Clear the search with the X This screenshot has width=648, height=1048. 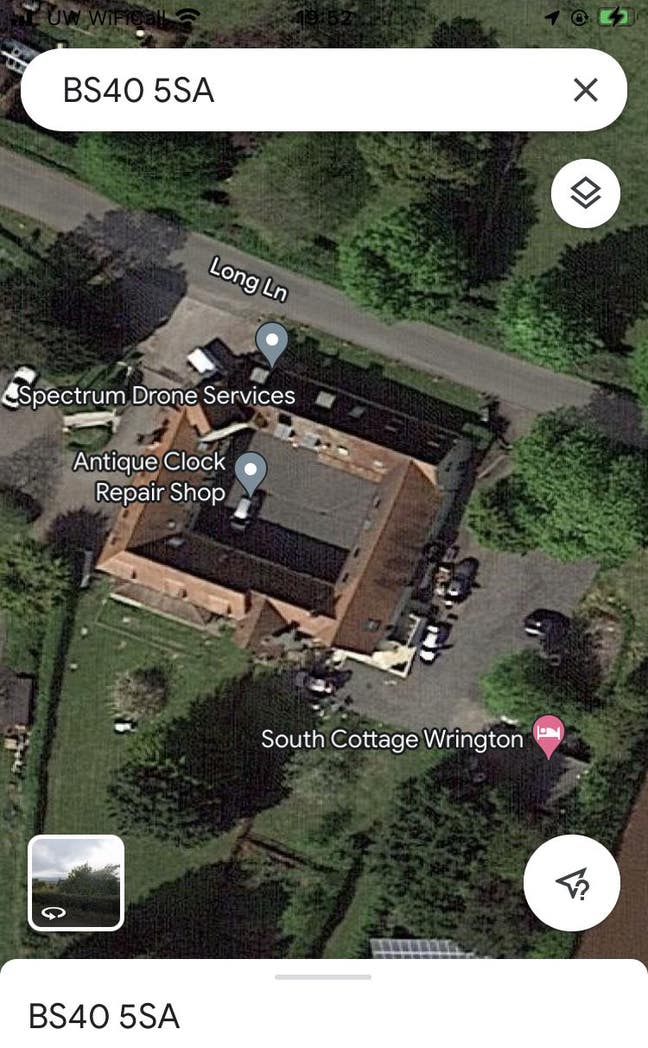[585, 90]
